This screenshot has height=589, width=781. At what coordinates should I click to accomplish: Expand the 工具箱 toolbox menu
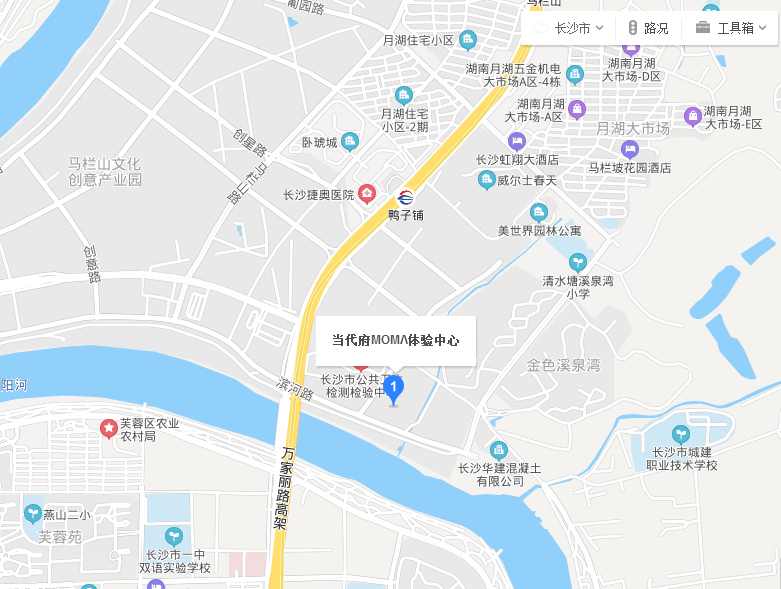pos(731,28)
